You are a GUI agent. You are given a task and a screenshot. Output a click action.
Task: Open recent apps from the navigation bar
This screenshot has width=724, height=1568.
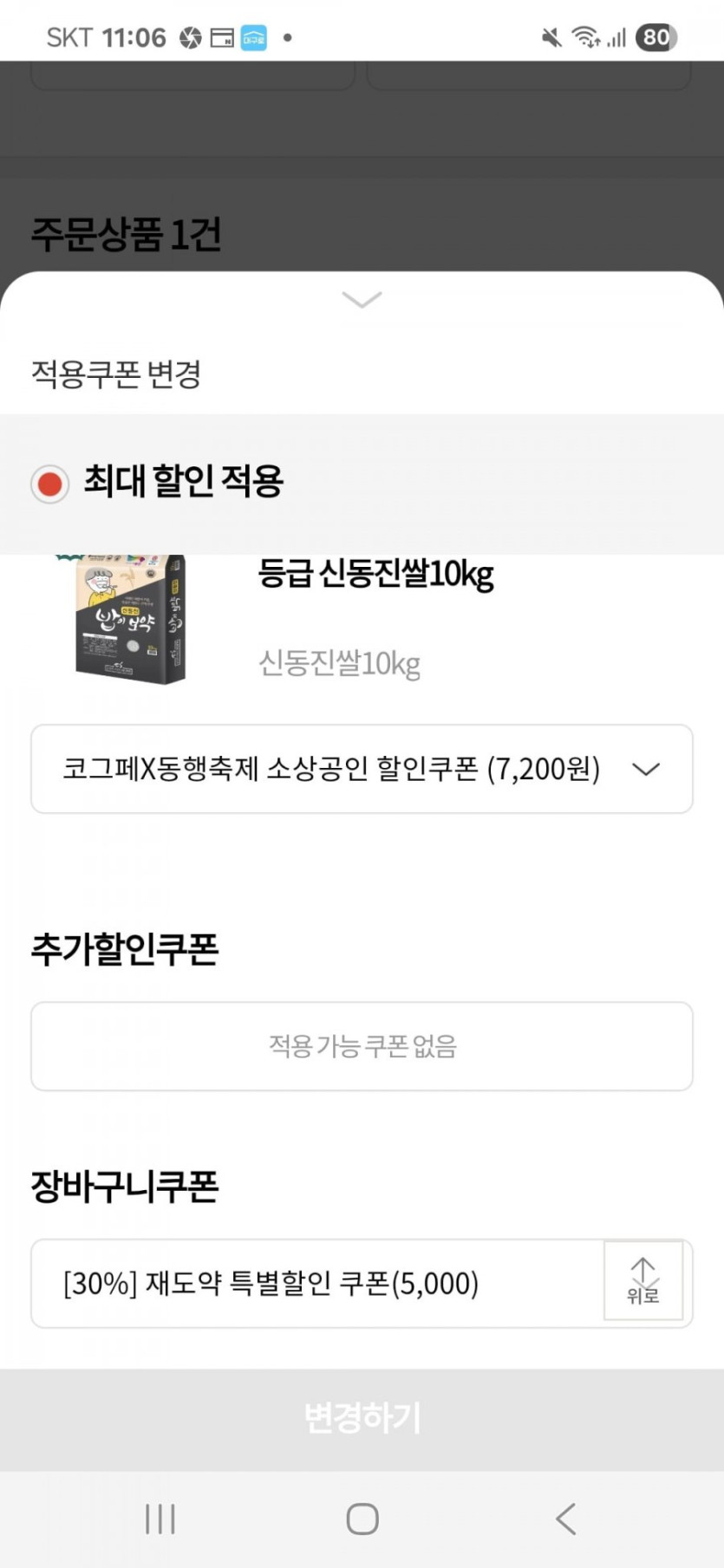tap(160, 1519)
